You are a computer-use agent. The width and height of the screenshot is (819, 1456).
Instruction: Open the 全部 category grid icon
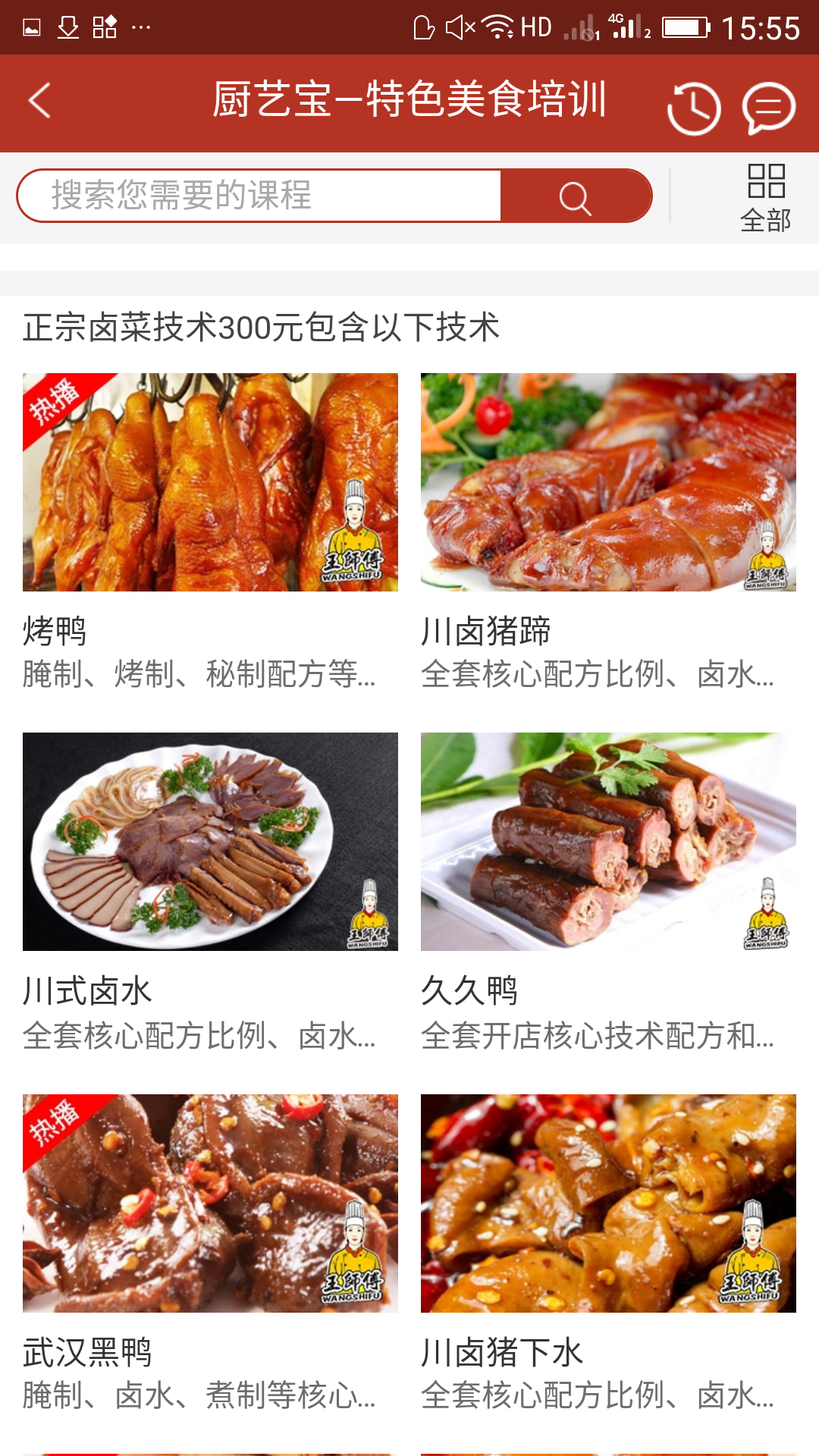765,182
